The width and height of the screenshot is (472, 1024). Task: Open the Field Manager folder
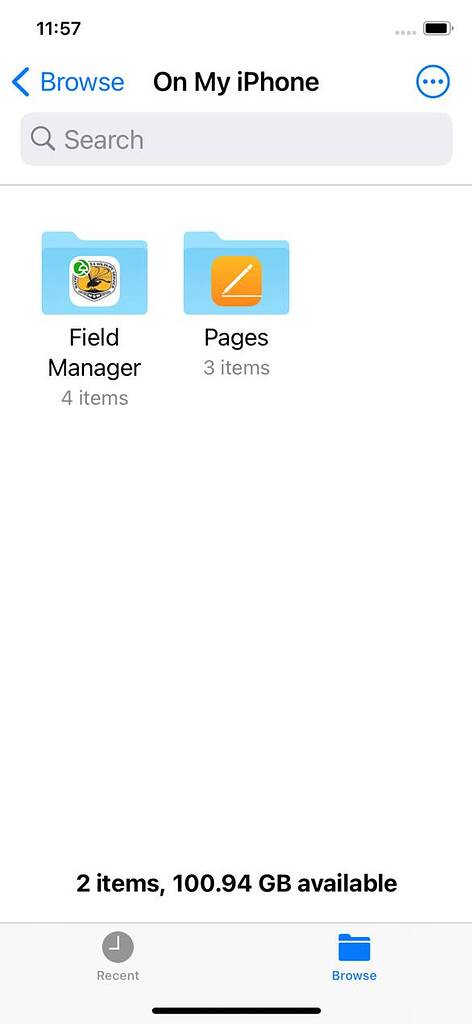coord(95,274)
